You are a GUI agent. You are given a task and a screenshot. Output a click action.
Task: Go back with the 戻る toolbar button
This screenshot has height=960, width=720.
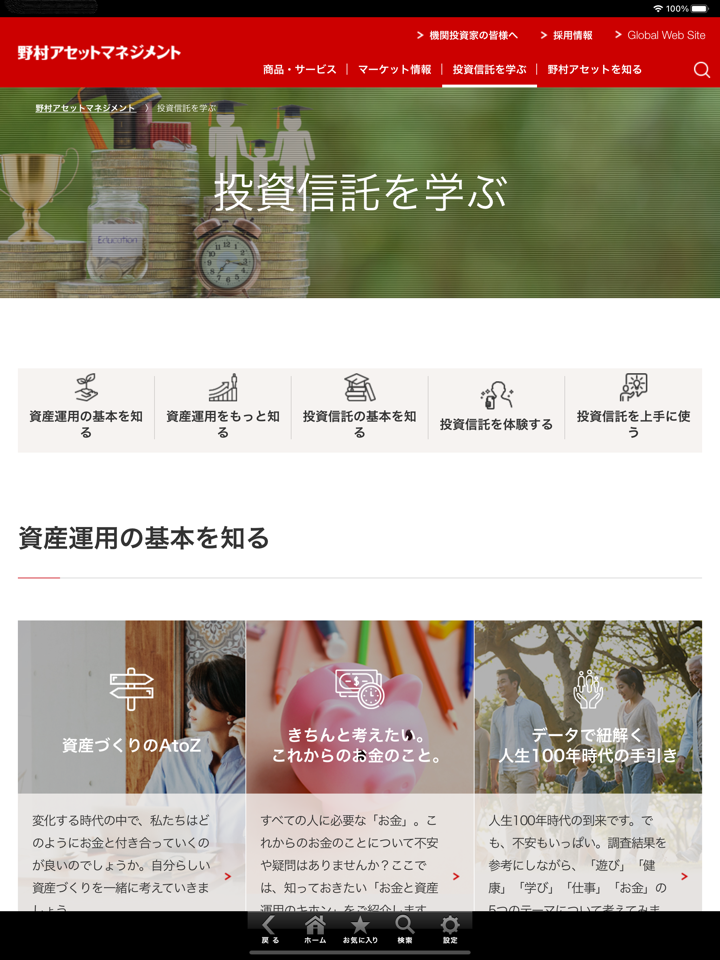[270, 930]
